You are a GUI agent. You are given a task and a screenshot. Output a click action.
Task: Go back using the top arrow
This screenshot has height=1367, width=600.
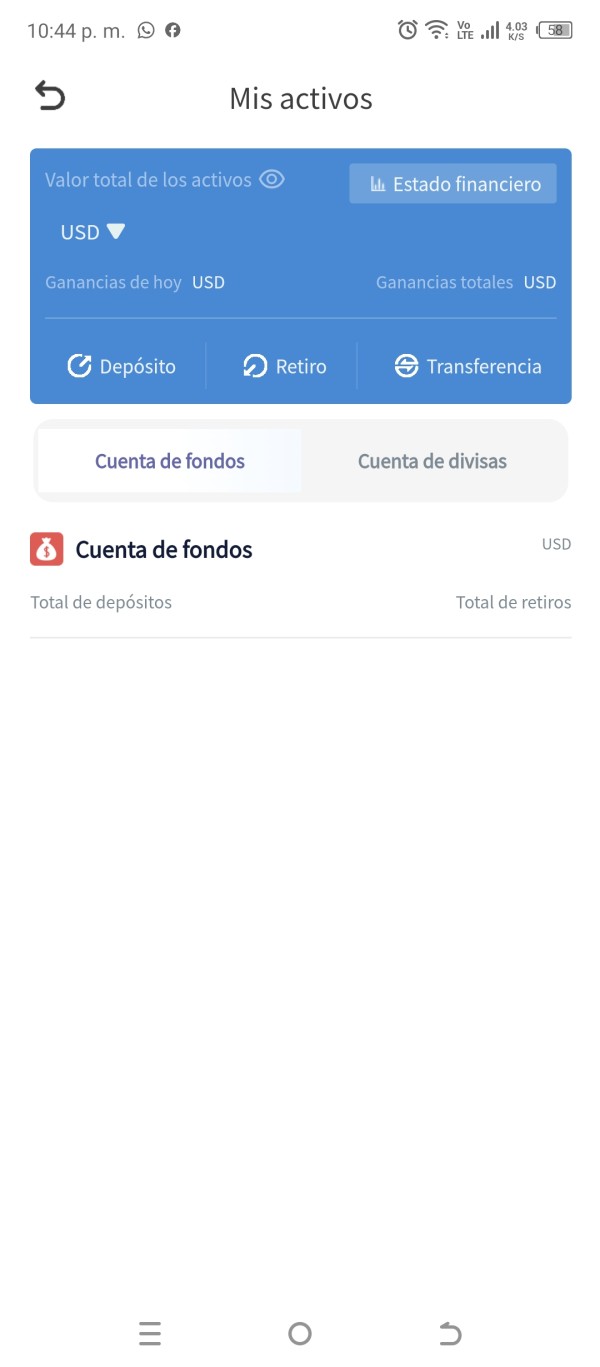pos(50,96)
